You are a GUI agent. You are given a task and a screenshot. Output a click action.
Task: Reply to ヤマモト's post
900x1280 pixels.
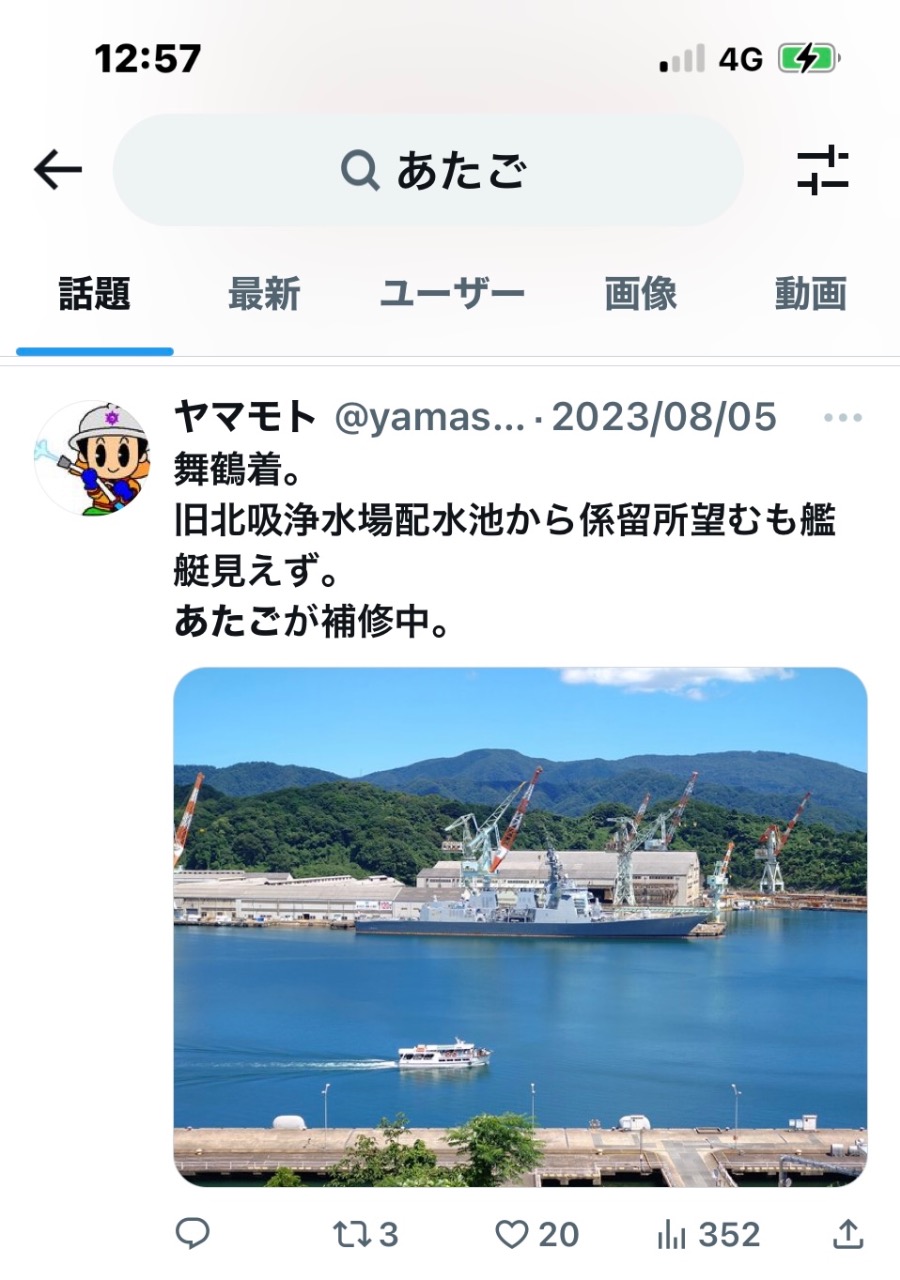[193, 1235]
